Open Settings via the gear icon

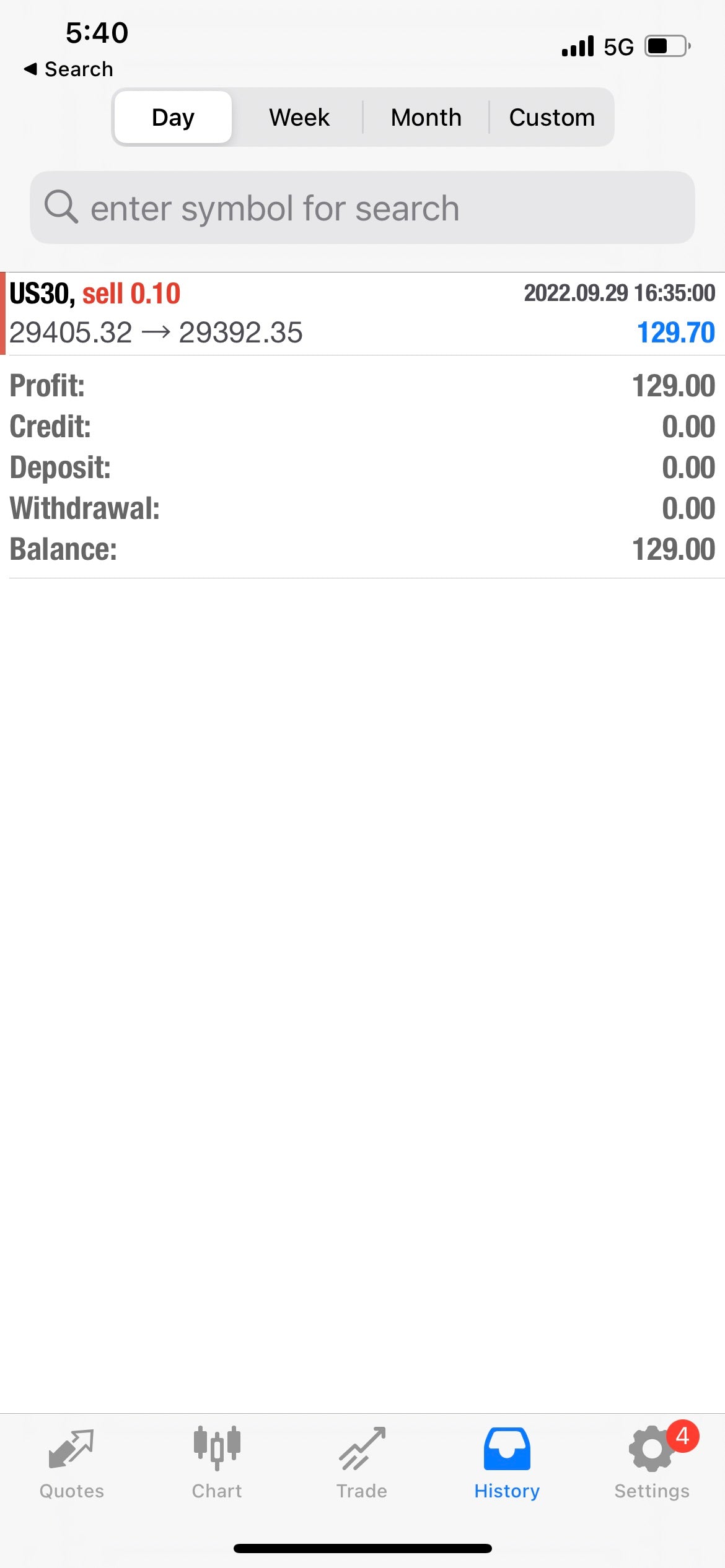652,1449
